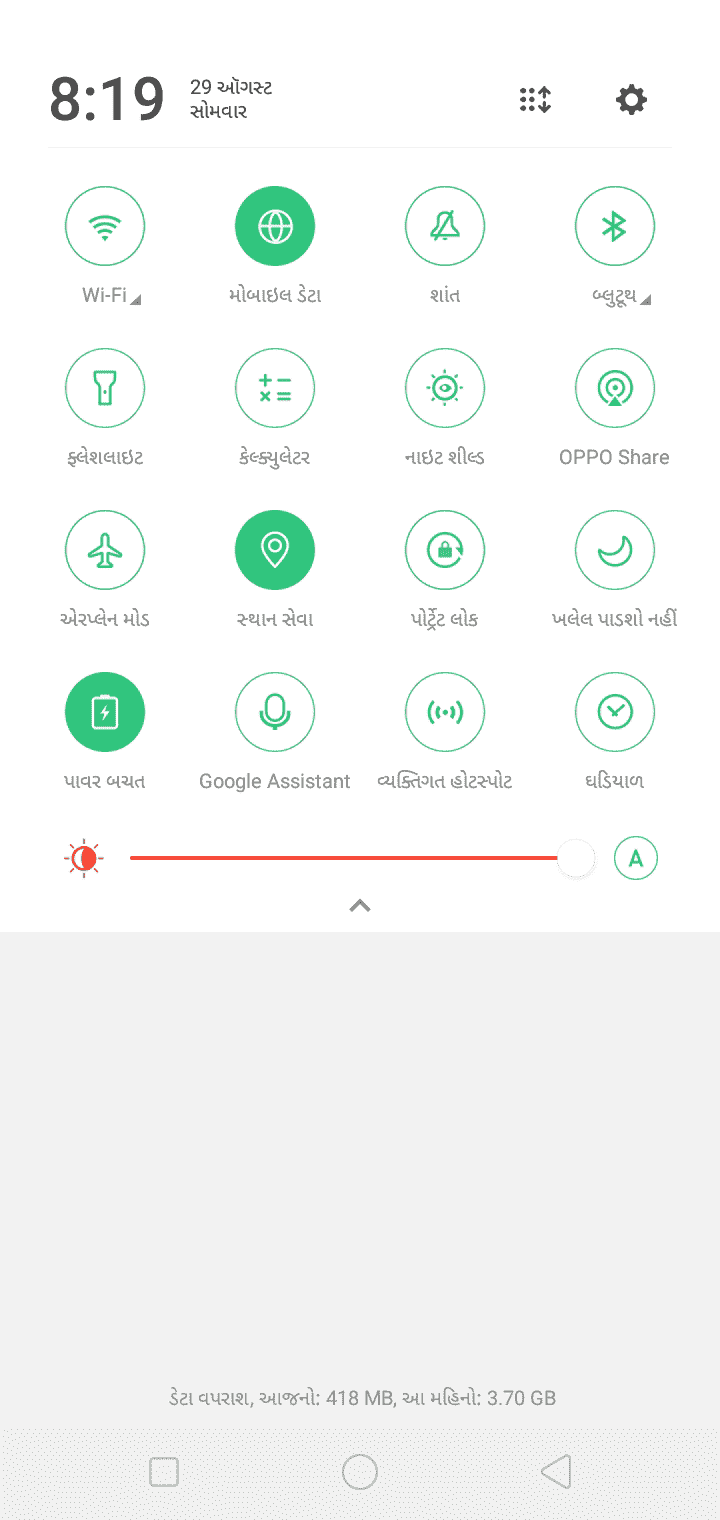
Task: Collapse the panel with the up chevron
Action: pyautogui.click(x=360, y=906)
